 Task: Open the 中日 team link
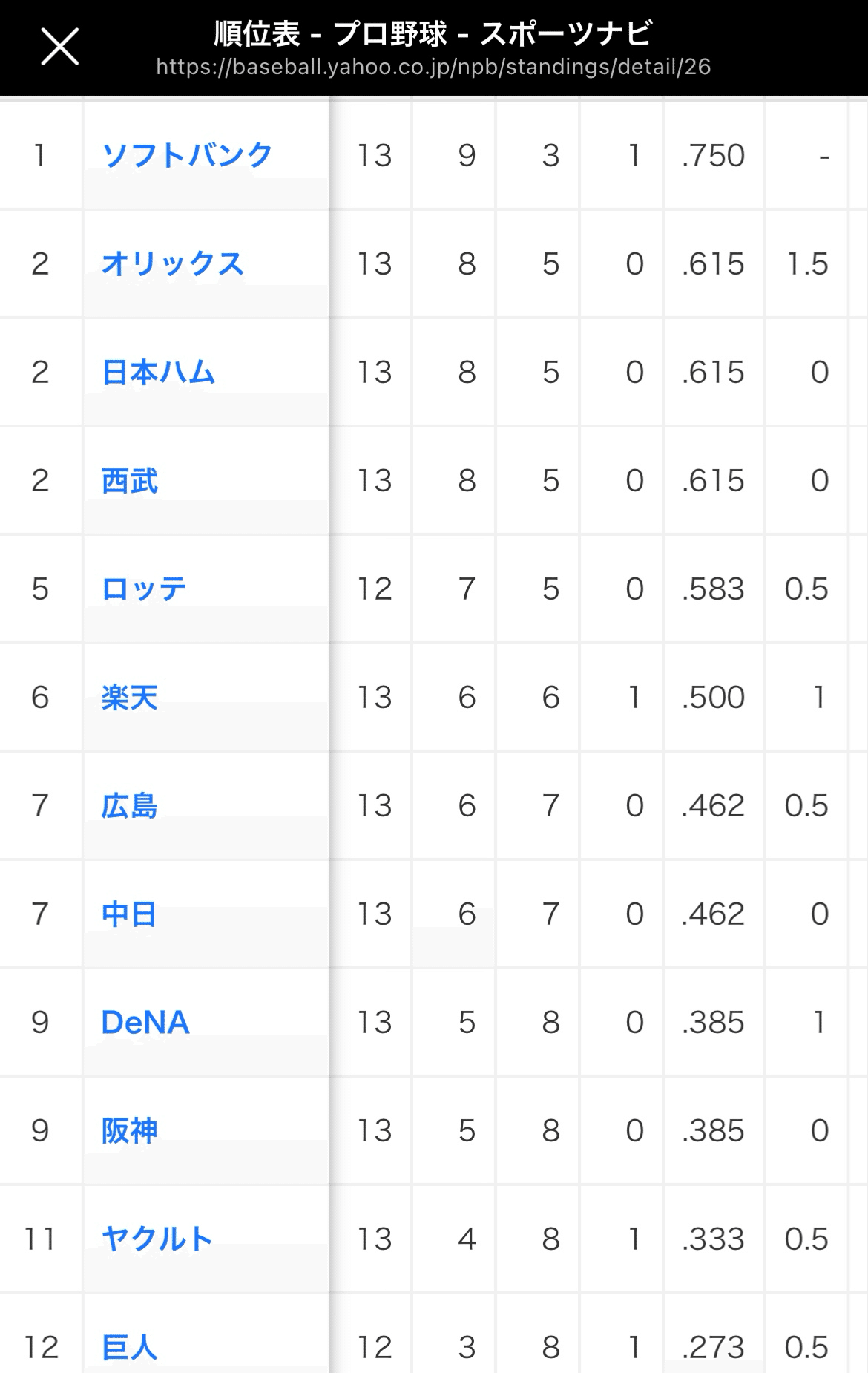point(129,914)
